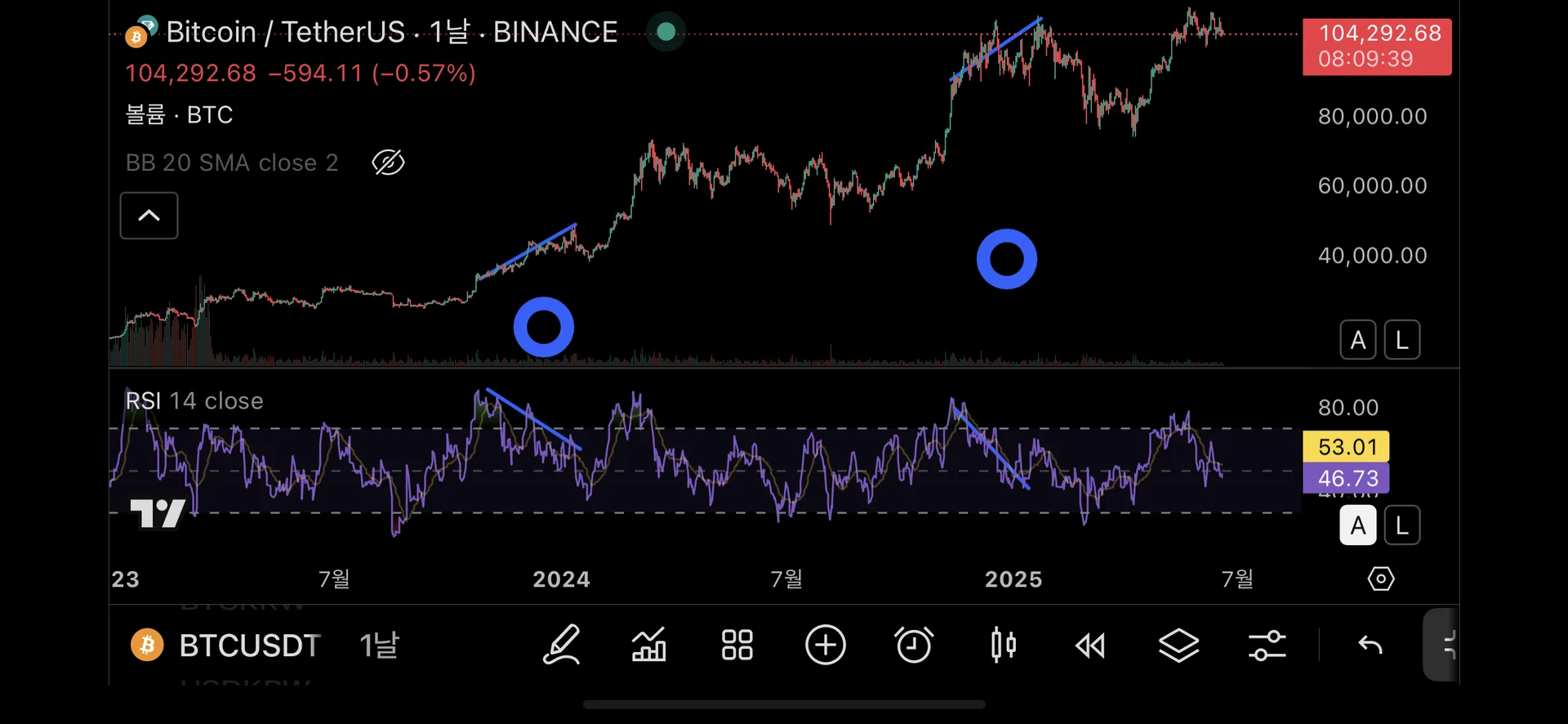This screenshot has height=724, width=1568.
Task: Open the drawing tools pencil
Action: [562, 646]
